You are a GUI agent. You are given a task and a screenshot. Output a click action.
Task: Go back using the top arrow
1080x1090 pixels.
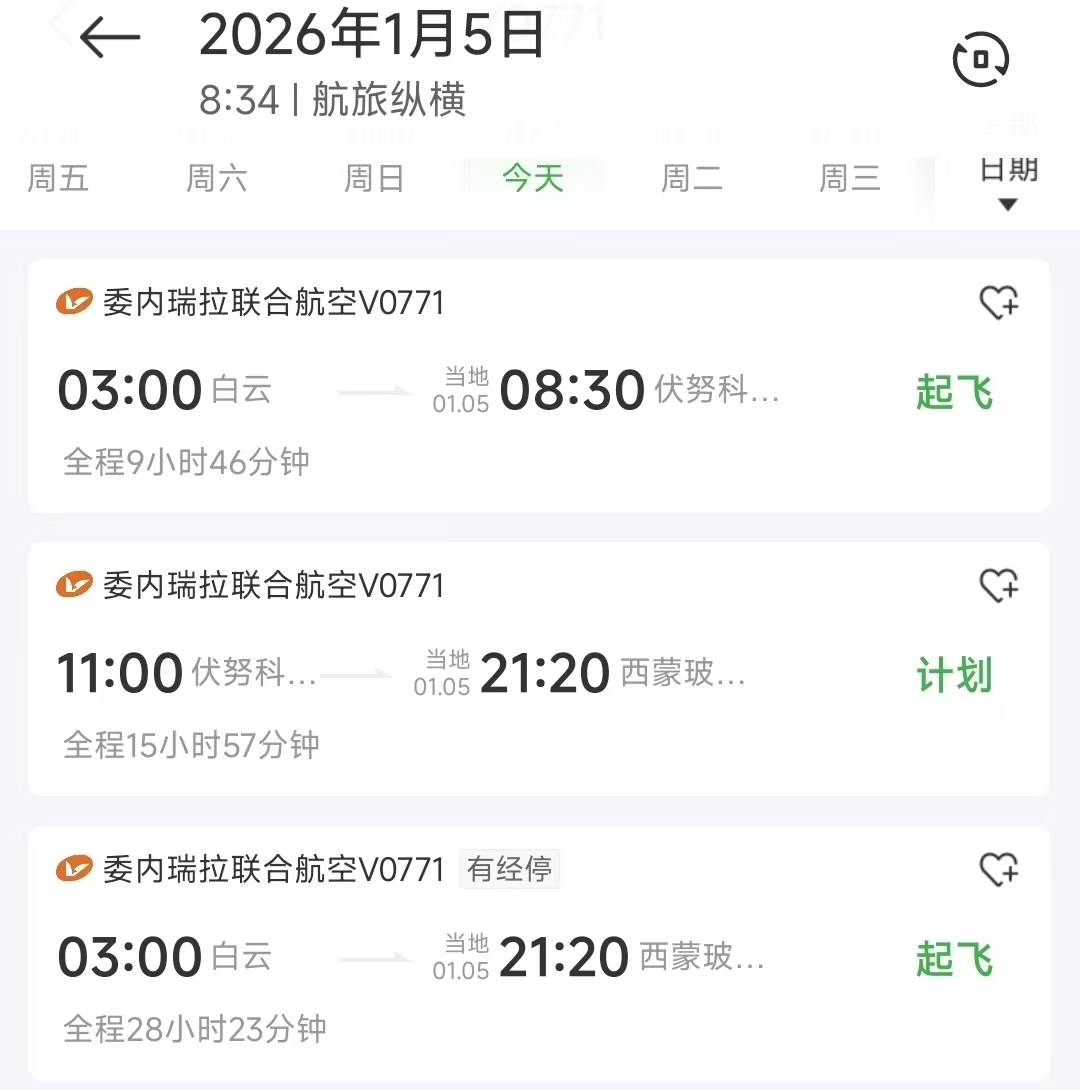(110, 38)
